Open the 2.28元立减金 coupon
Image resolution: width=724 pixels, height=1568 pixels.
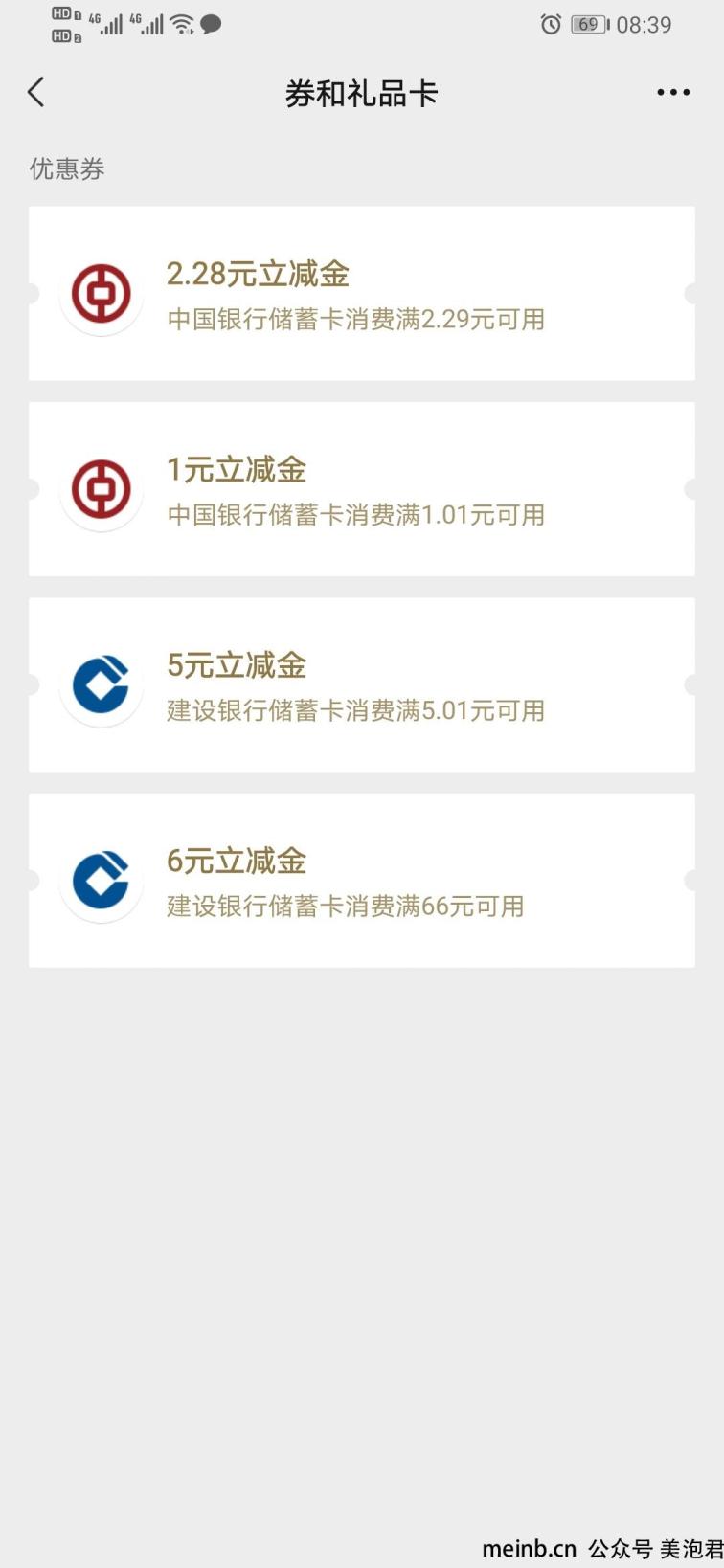[362, 294]
